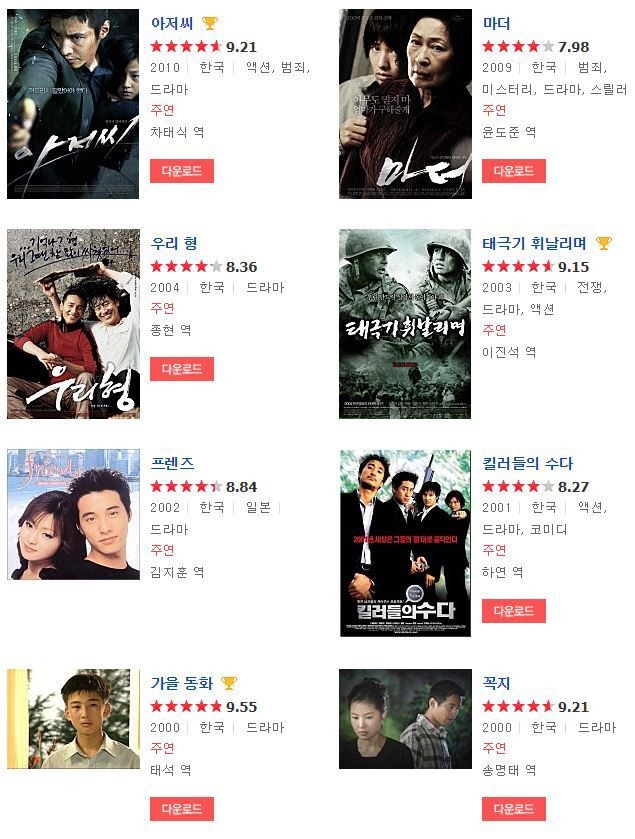Open the 마더 title link
This screenshot has height=839, width=635.
496,23
